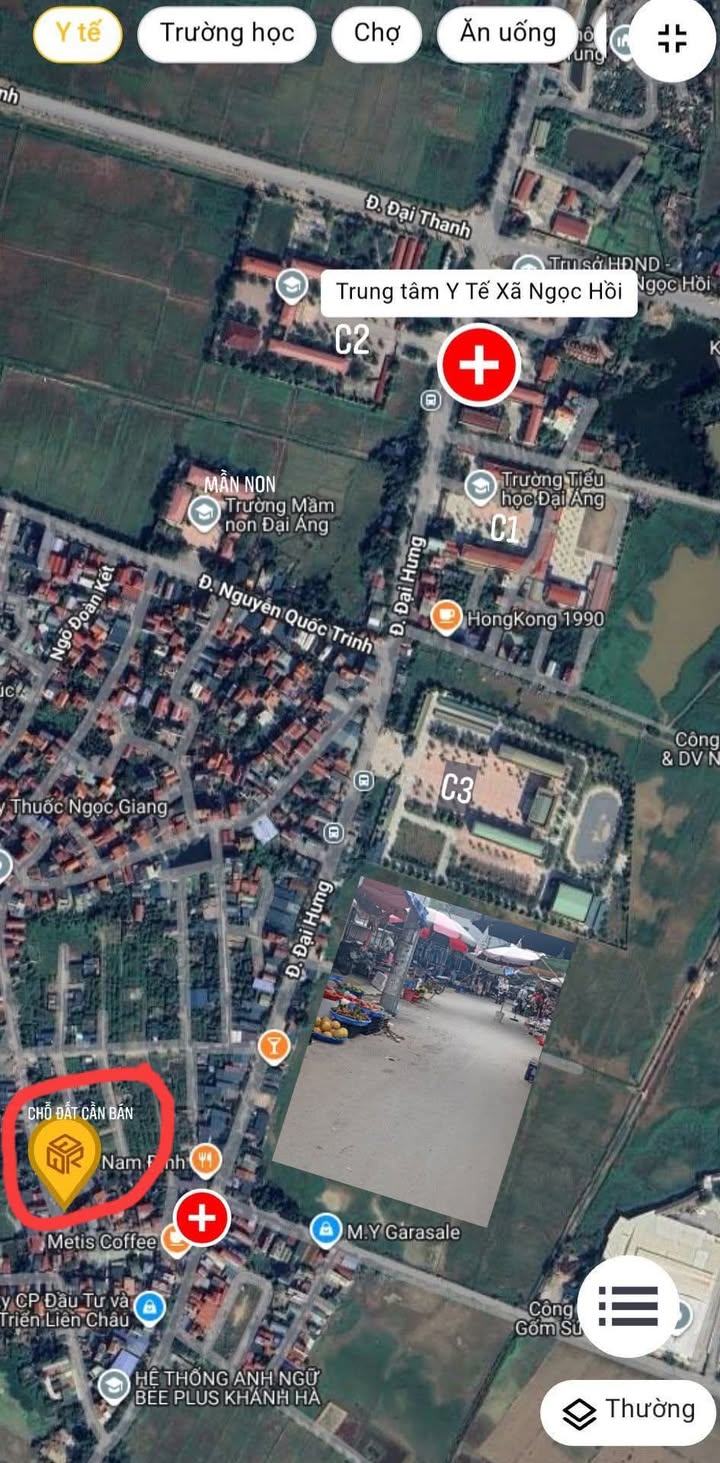Select the Y tế filter chip
This screenshot has height=1463, width=720.
[x=78, y=33]
